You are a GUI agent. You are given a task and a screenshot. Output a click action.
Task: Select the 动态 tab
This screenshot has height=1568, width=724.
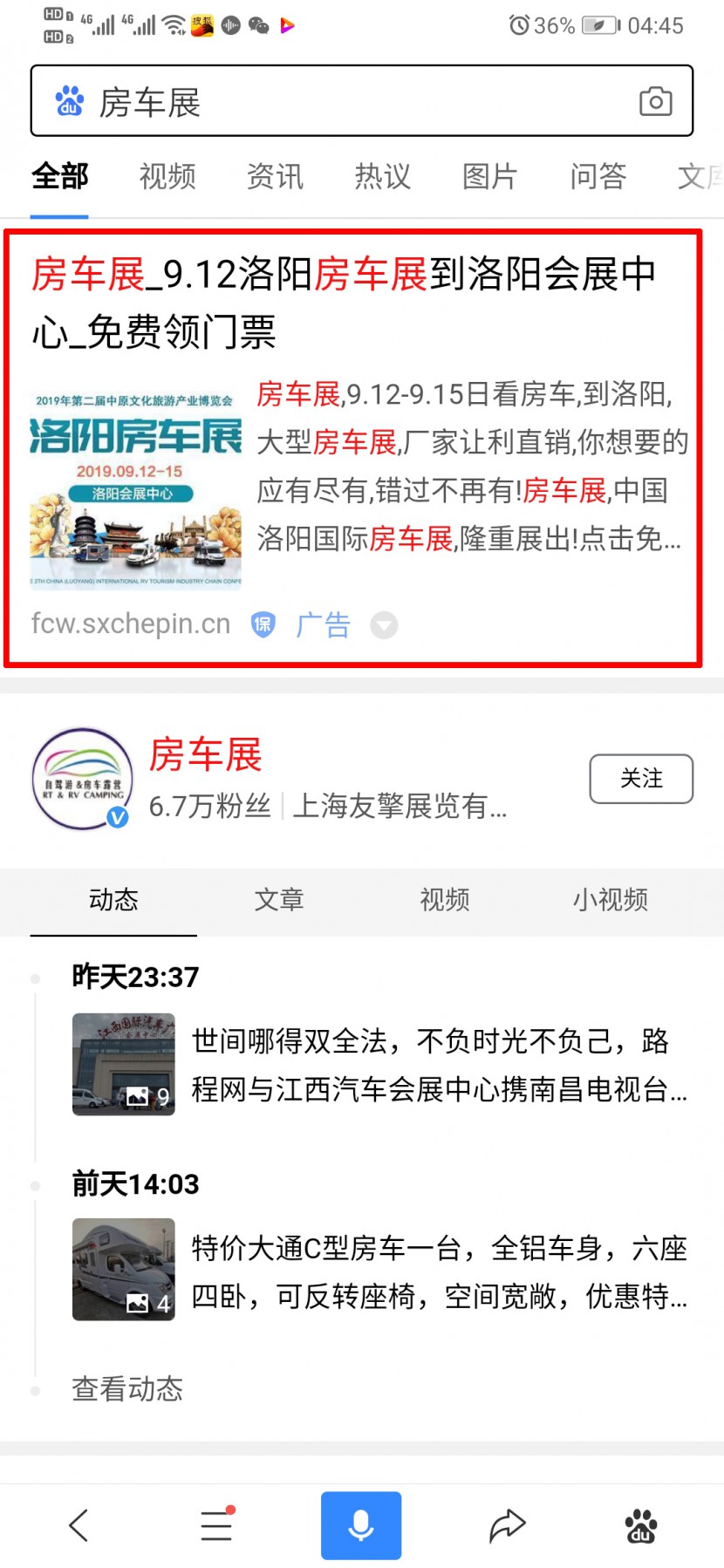coord(113,899)
